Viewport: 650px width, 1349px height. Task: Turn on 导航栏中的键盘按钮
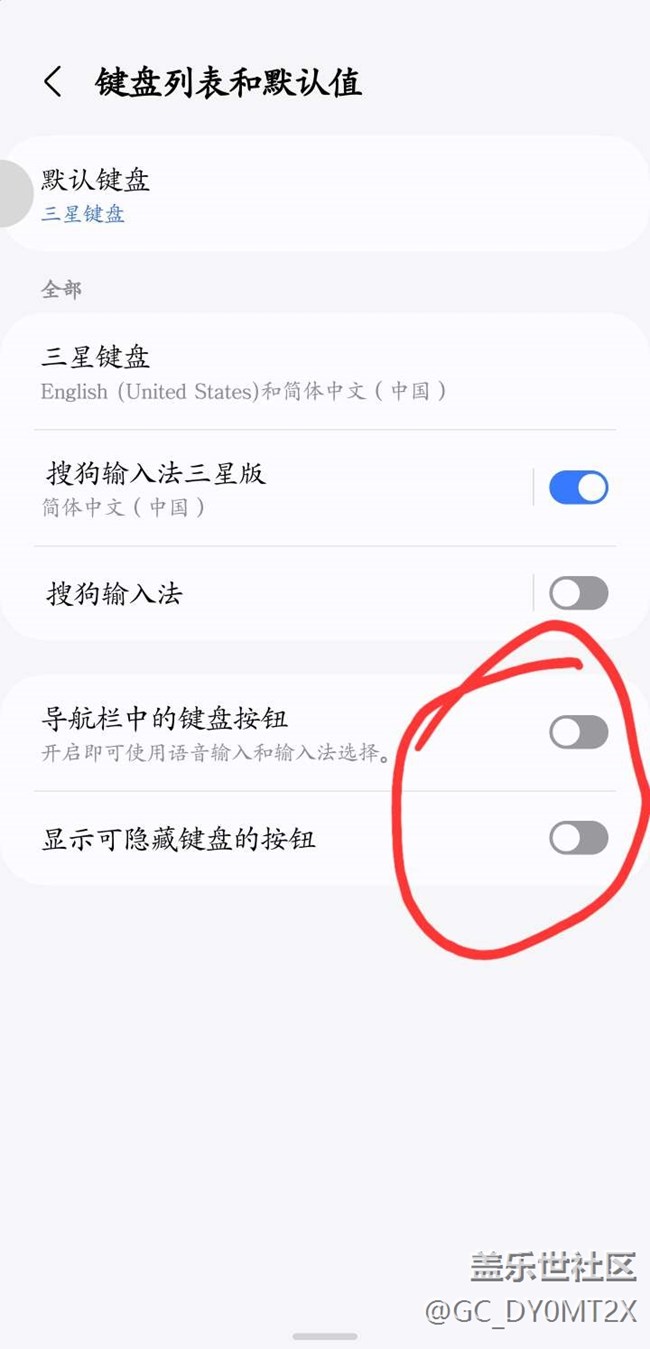point(578,732)
